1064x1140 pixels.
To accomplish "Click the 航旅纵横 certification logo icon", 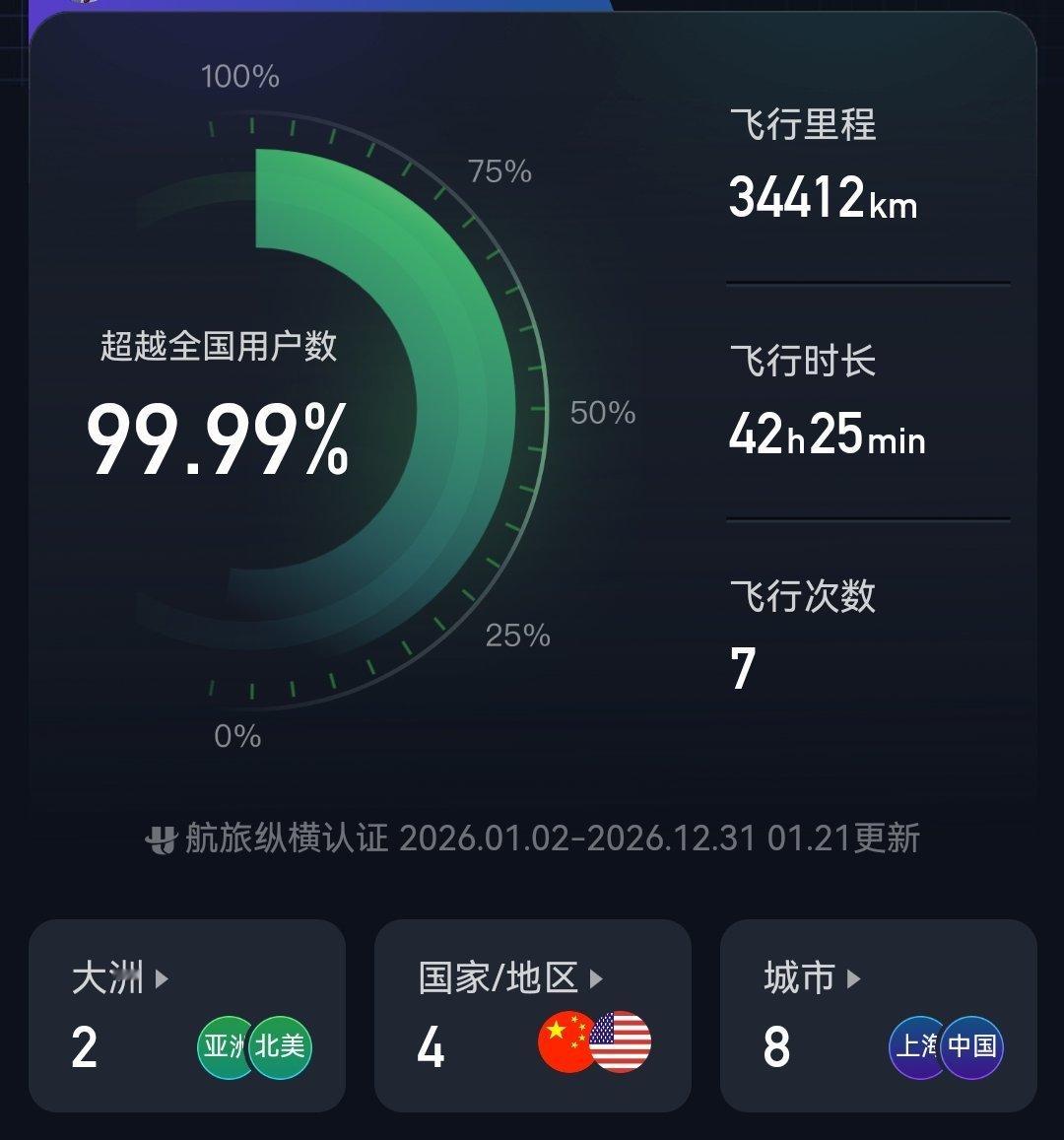I will coord(164,839).
